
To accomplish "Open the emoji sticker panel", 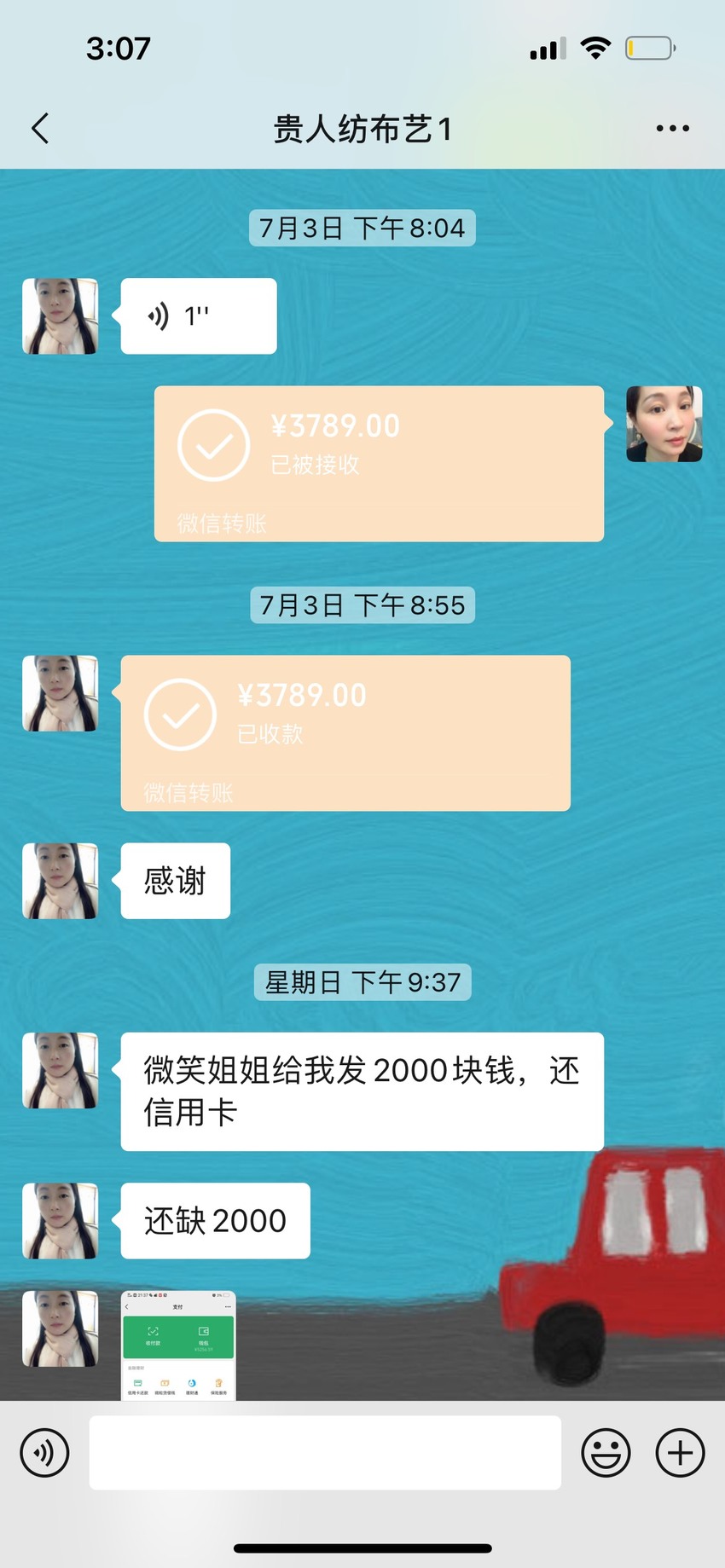I will tap(606, 1453).
